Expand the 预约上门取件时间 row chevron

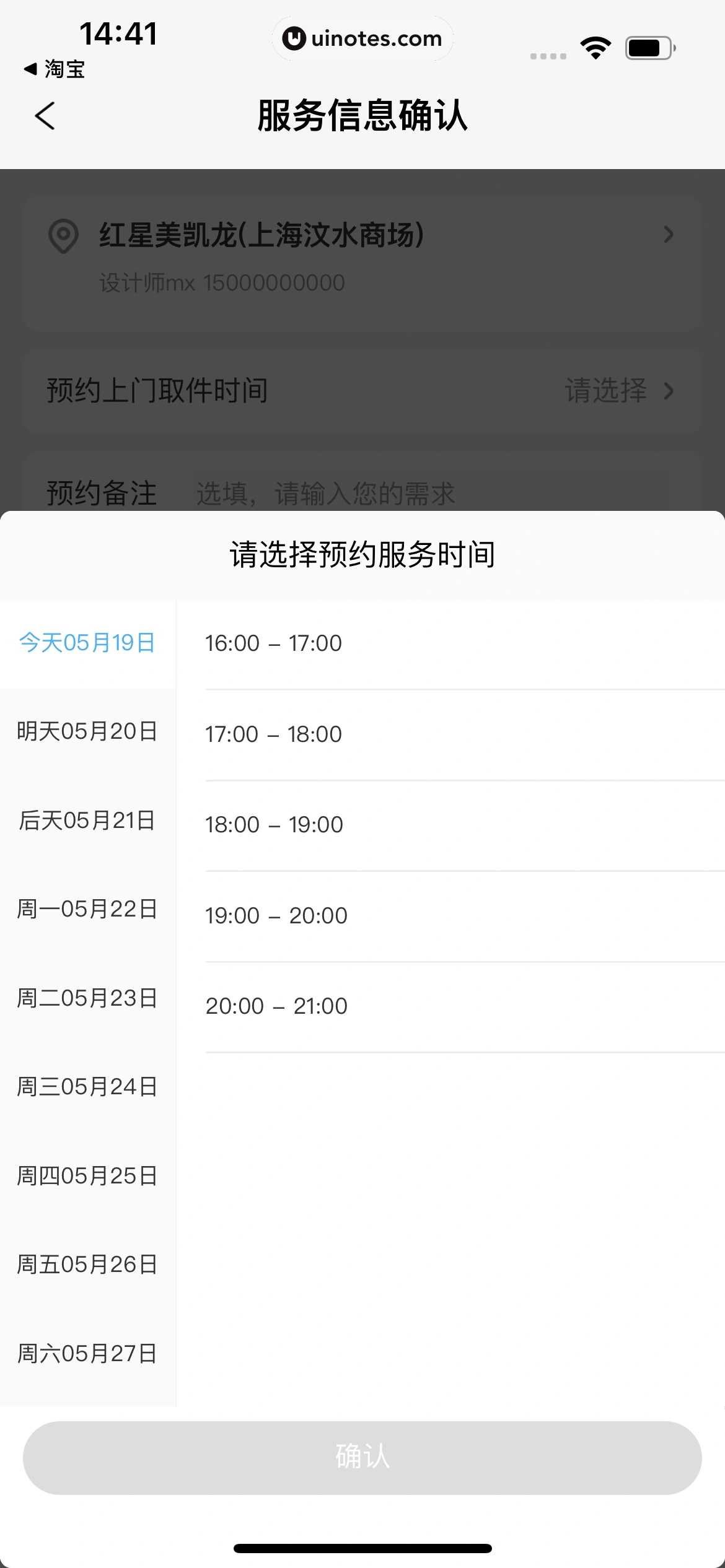[x=668, y=391]
